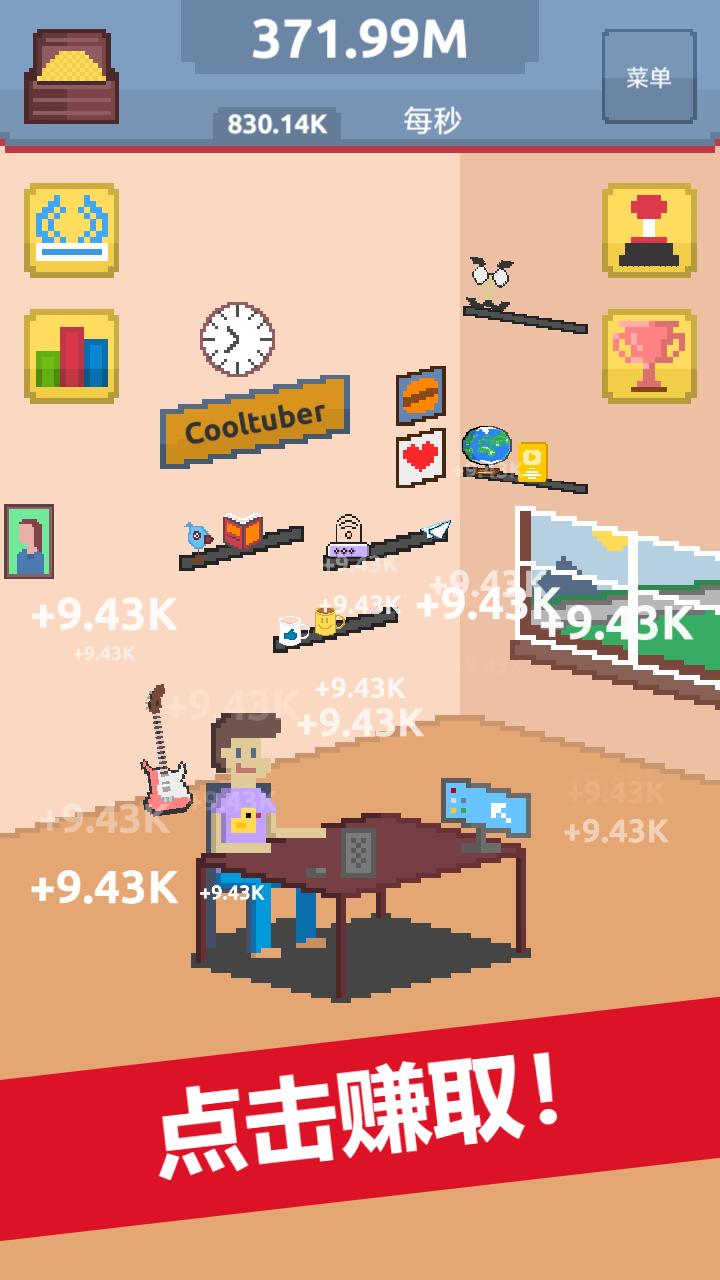Open the 菜单 menu button
This screenshot has width=720, height=1280.
tap(649, 77)
